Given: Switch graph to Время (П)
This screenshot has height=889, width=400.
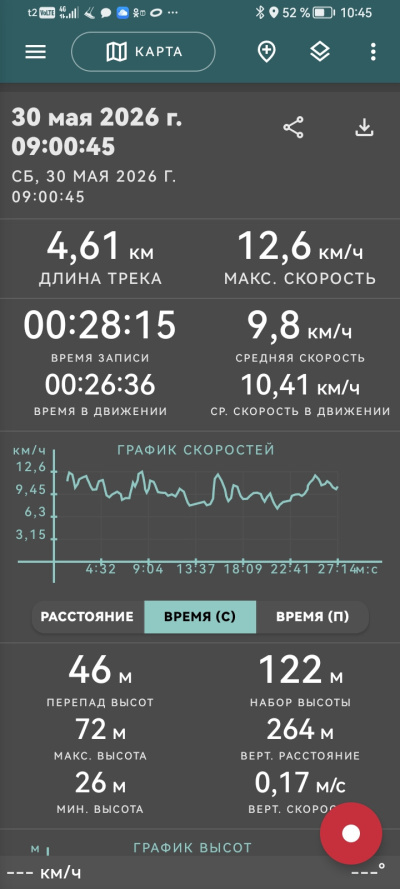Looking at the screenshot, I should (312, 617).
